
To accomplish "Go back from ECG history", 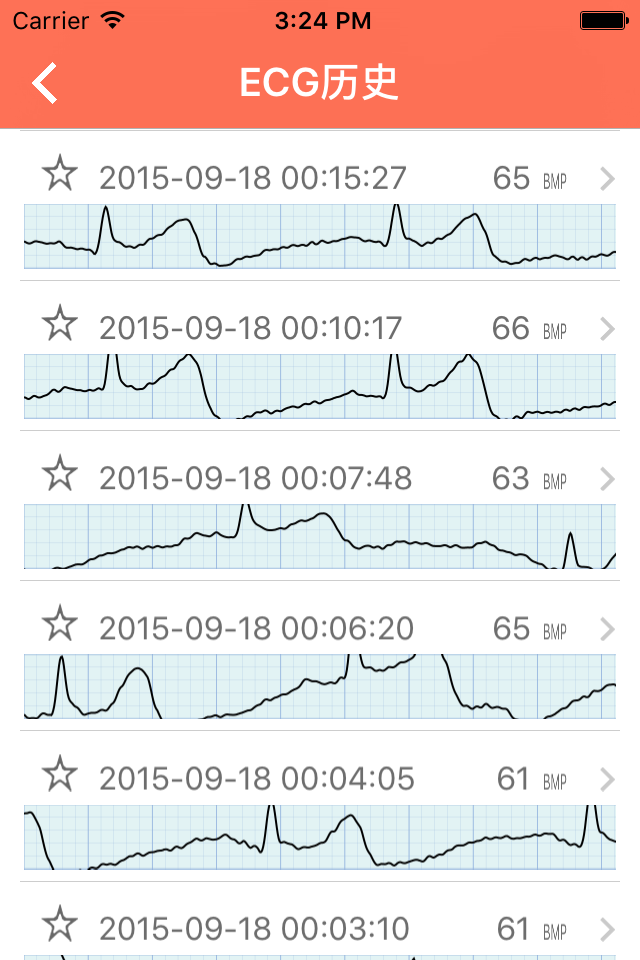I will [x=45, y=83].
